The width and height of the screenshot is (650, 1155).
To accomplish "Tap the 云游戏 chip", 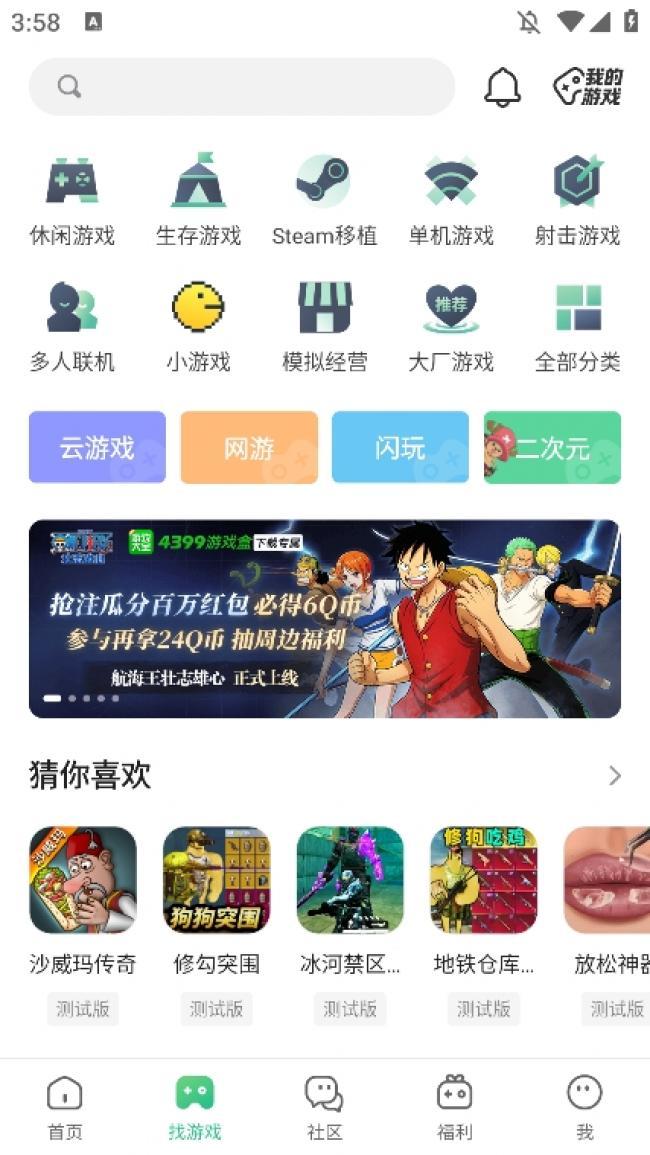I will pos(97,447).
